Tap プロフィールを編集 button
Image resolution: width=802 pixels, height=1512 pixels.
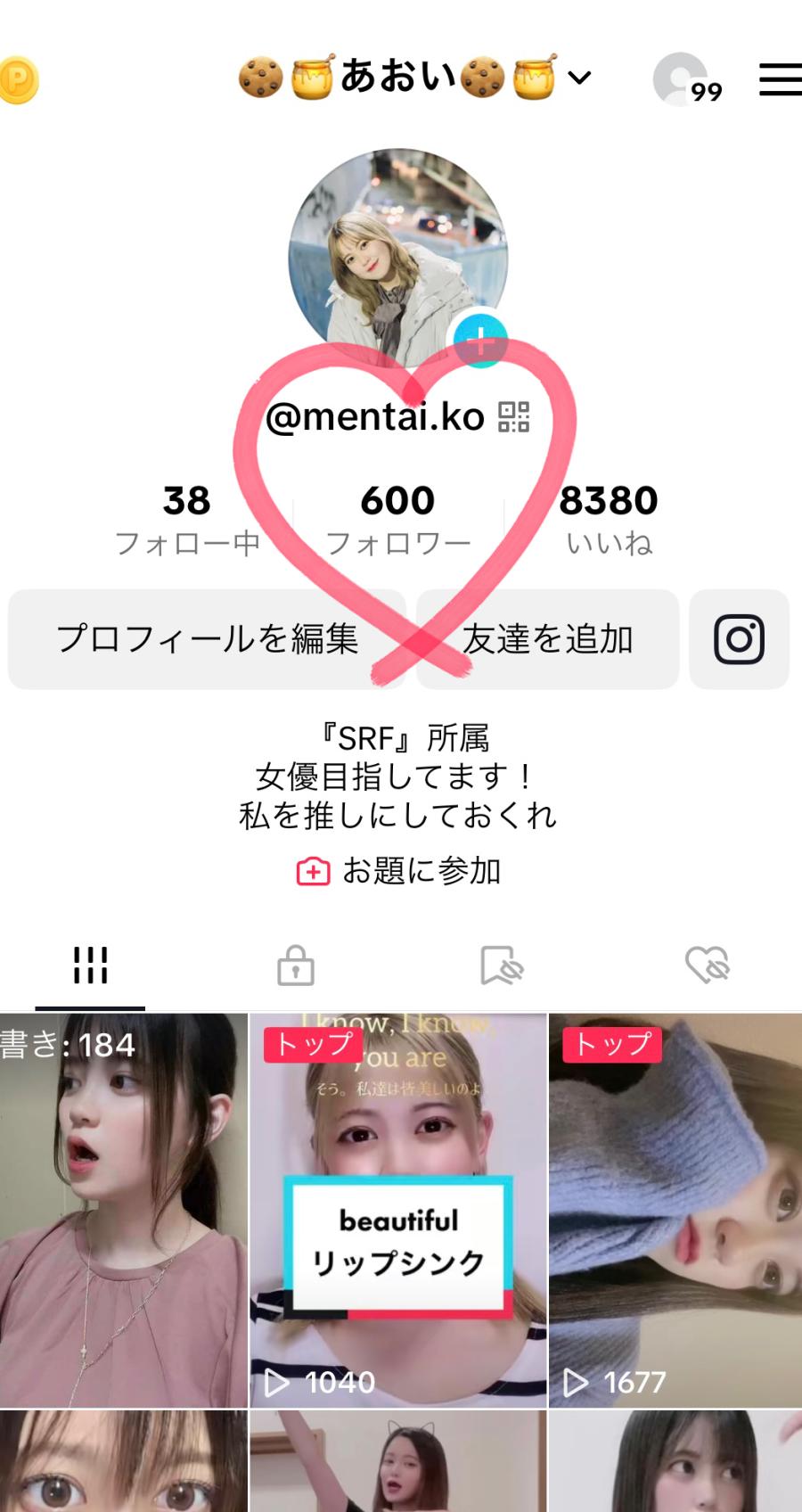[207, 638]
